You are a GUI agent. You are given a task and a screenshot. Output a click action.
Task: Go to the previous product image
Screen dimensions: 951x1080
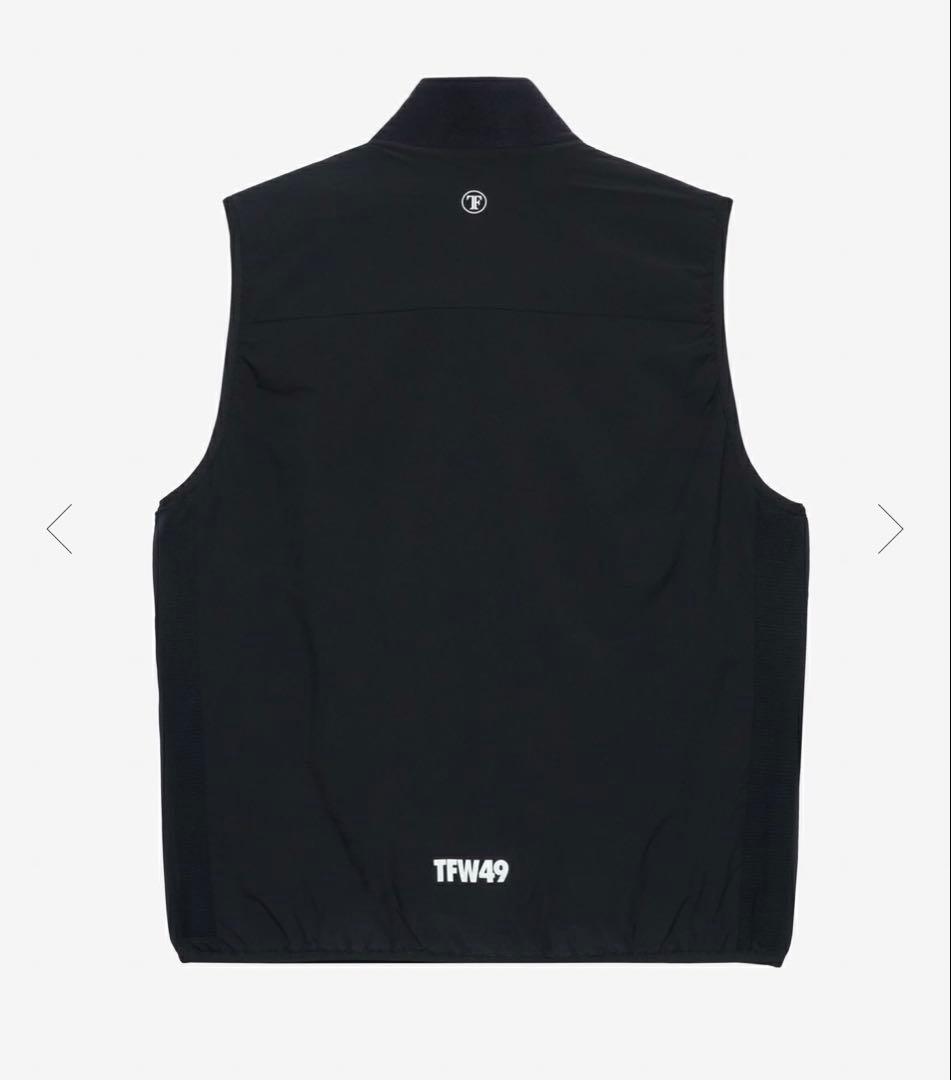[59, 529]
